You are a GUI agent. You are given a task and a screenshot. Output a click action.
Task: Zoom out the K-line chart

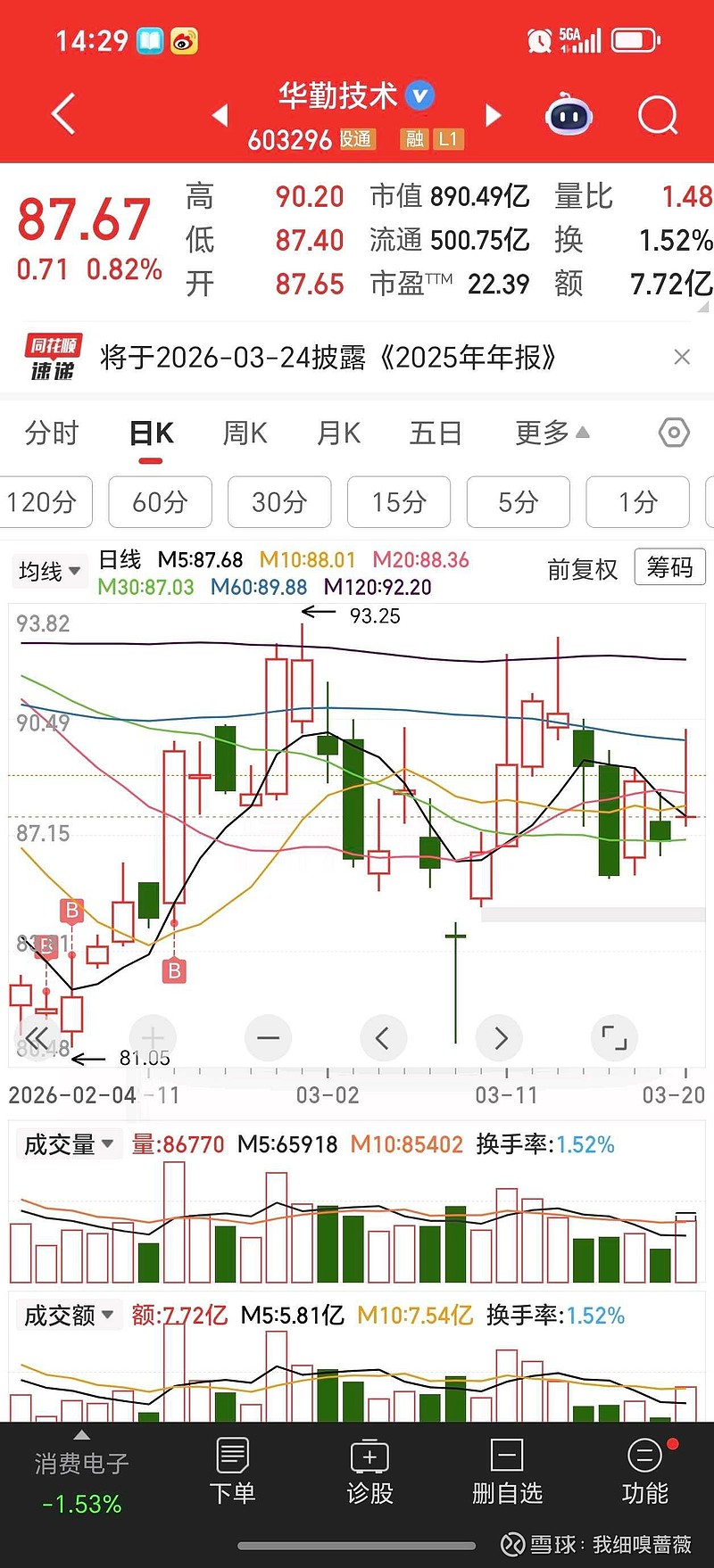click(268, 1037)
